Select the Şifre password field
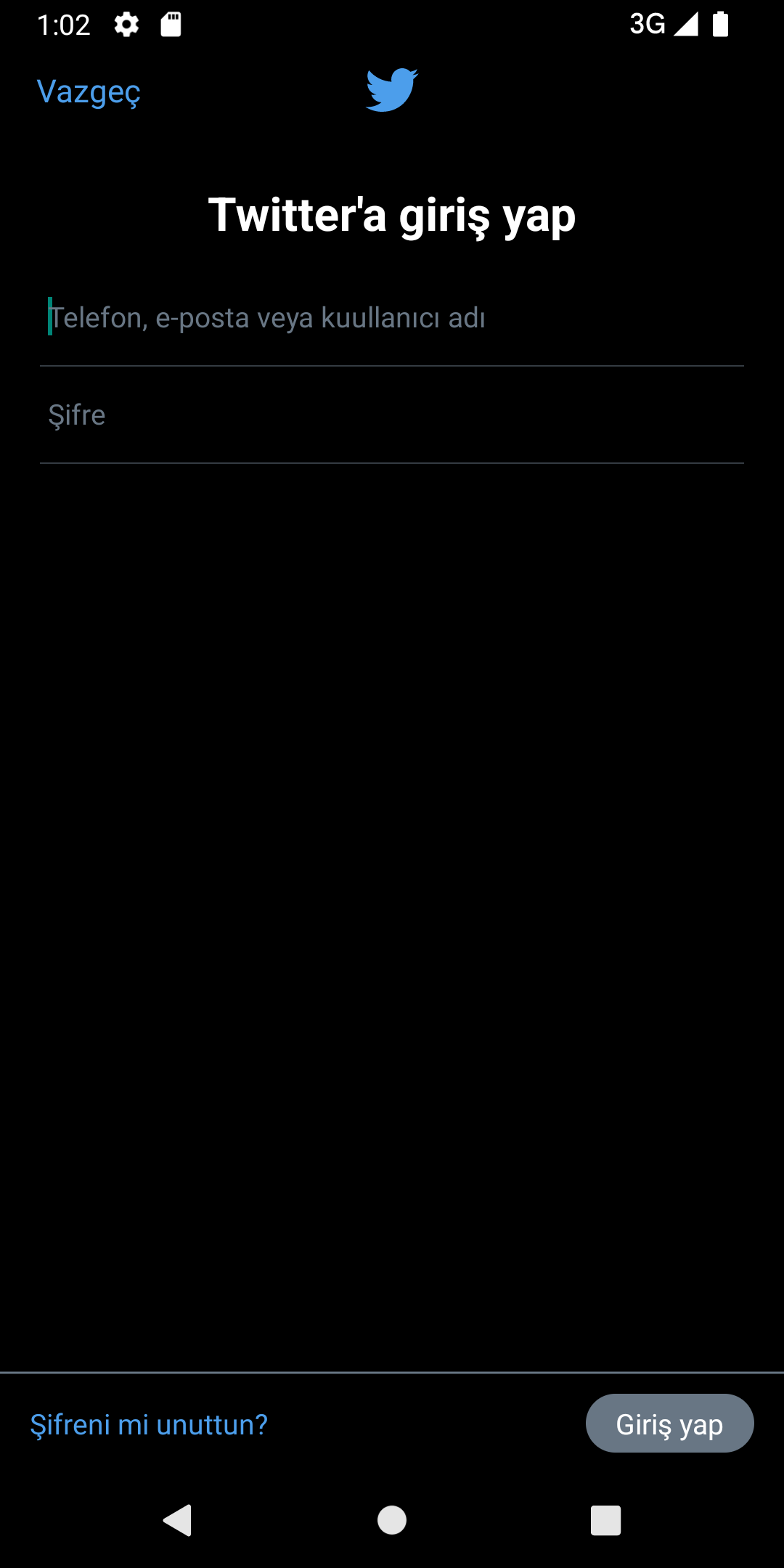 point(392,415)
